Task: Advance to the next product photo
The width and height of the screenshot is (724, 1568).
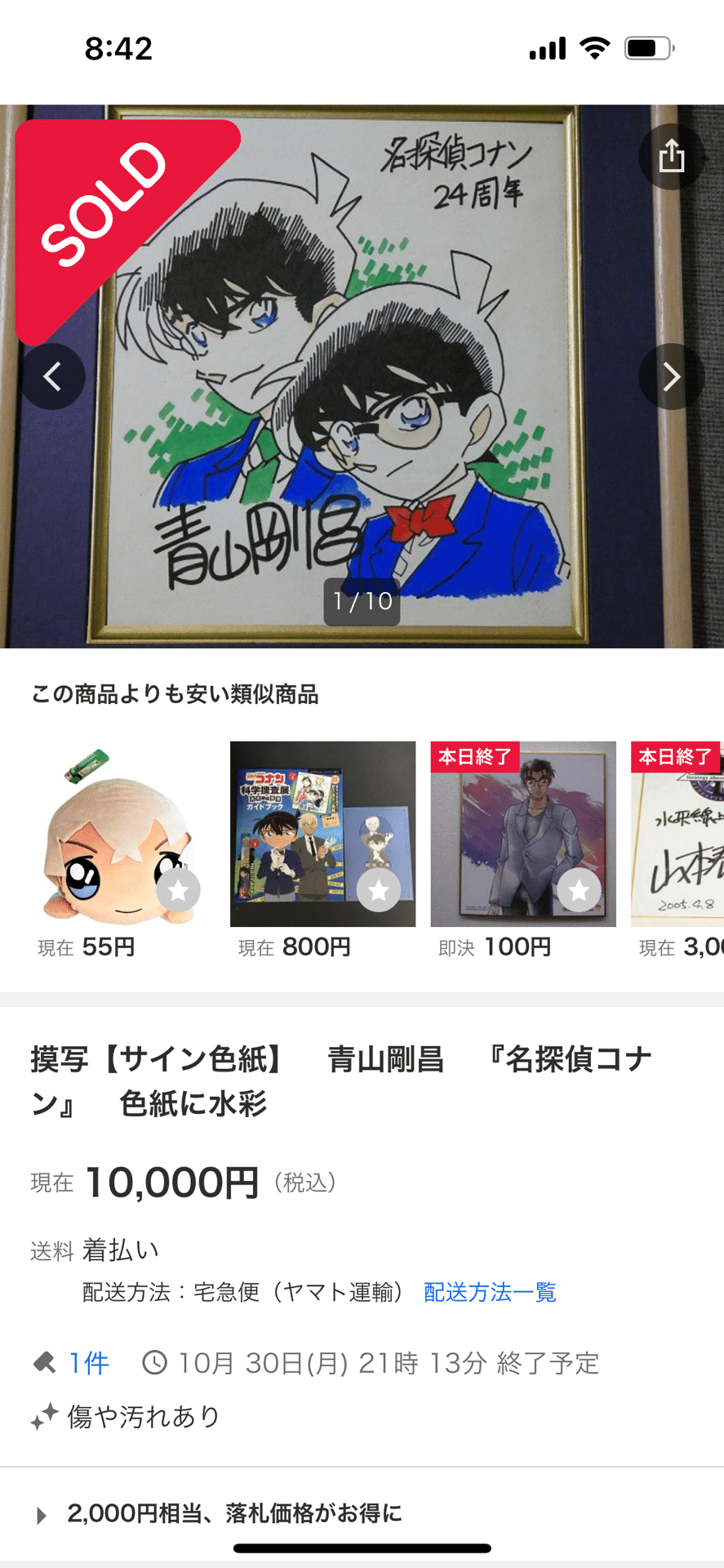Action: tap(672, 376)
